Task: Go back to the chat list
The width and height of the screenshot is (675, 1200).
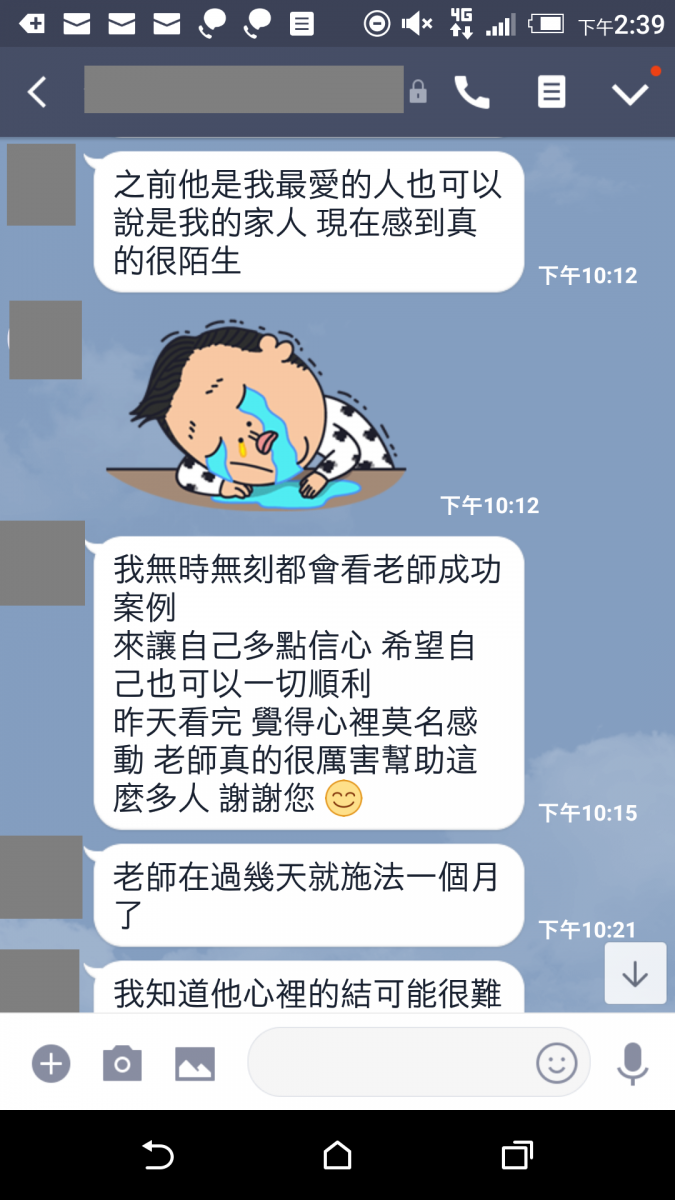Action: click(x=37, y=92)
